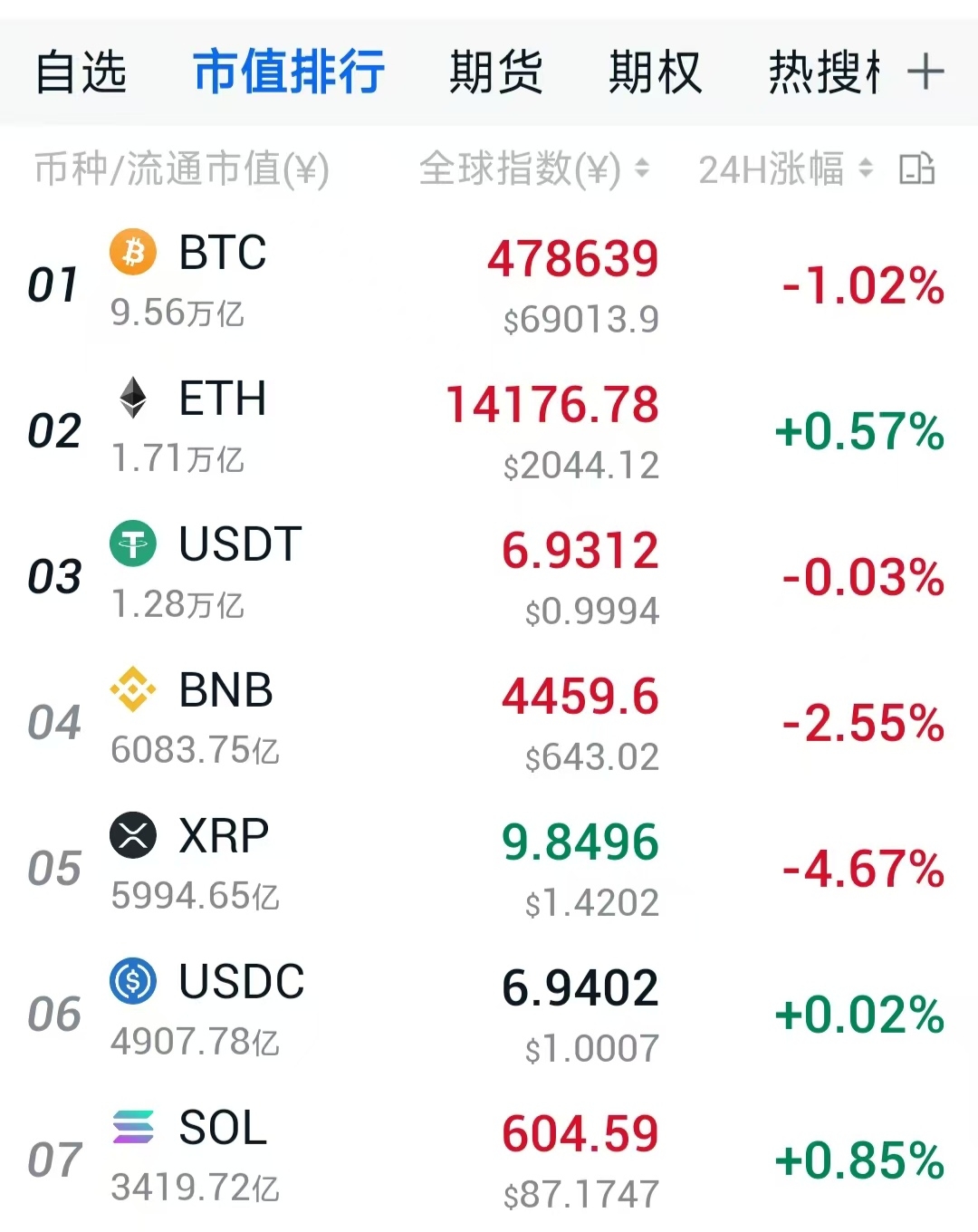Open the 期货 tab

pos(495,72)
